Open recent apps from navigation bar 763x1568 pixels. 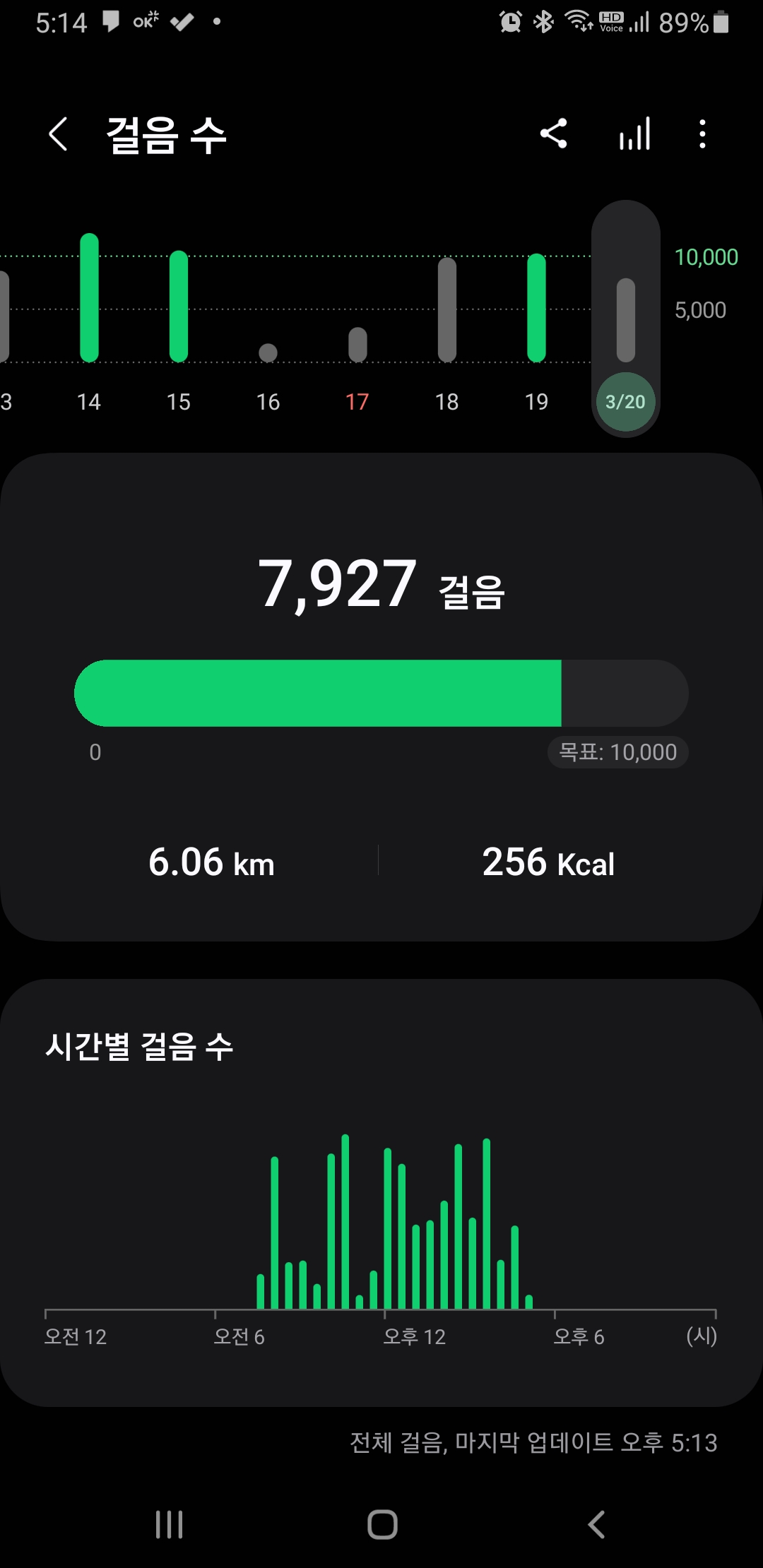pyautogui.click(x=170, y=1524)
